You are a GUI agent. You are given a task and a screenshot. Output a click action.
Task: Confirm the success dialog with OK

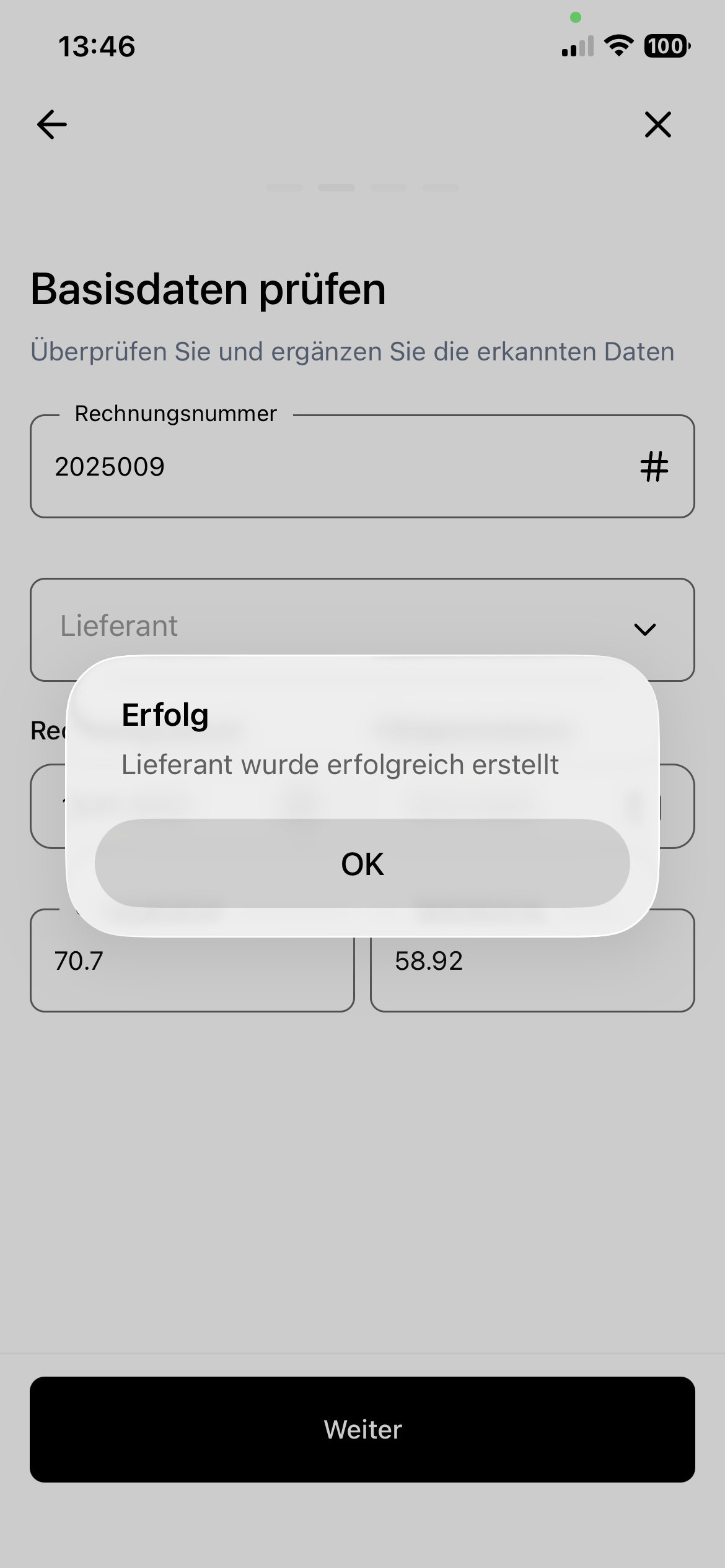[x=362, y=863]
